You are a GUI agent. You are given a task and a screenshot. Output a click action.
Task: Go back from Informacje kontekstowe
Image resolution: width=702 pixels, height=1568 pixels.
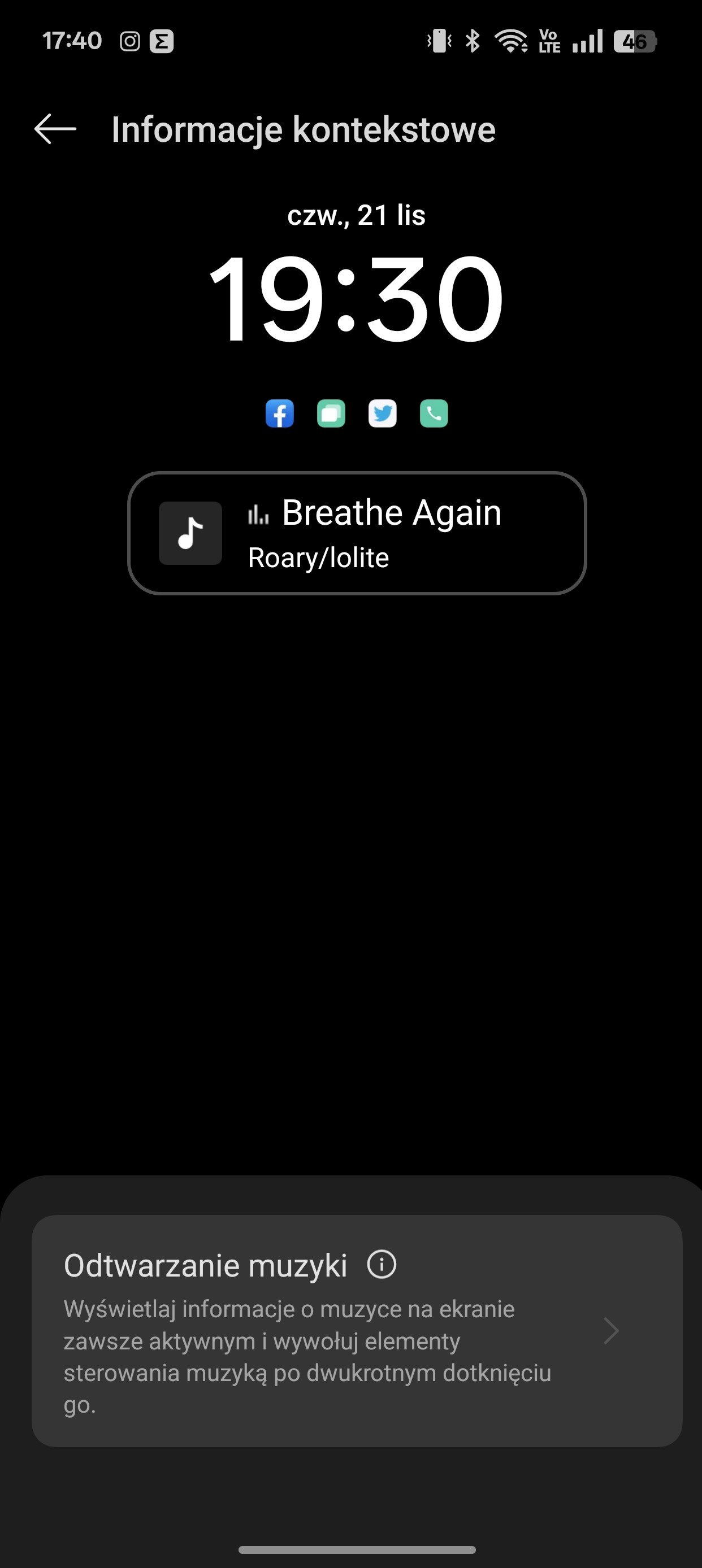point(55,129)
